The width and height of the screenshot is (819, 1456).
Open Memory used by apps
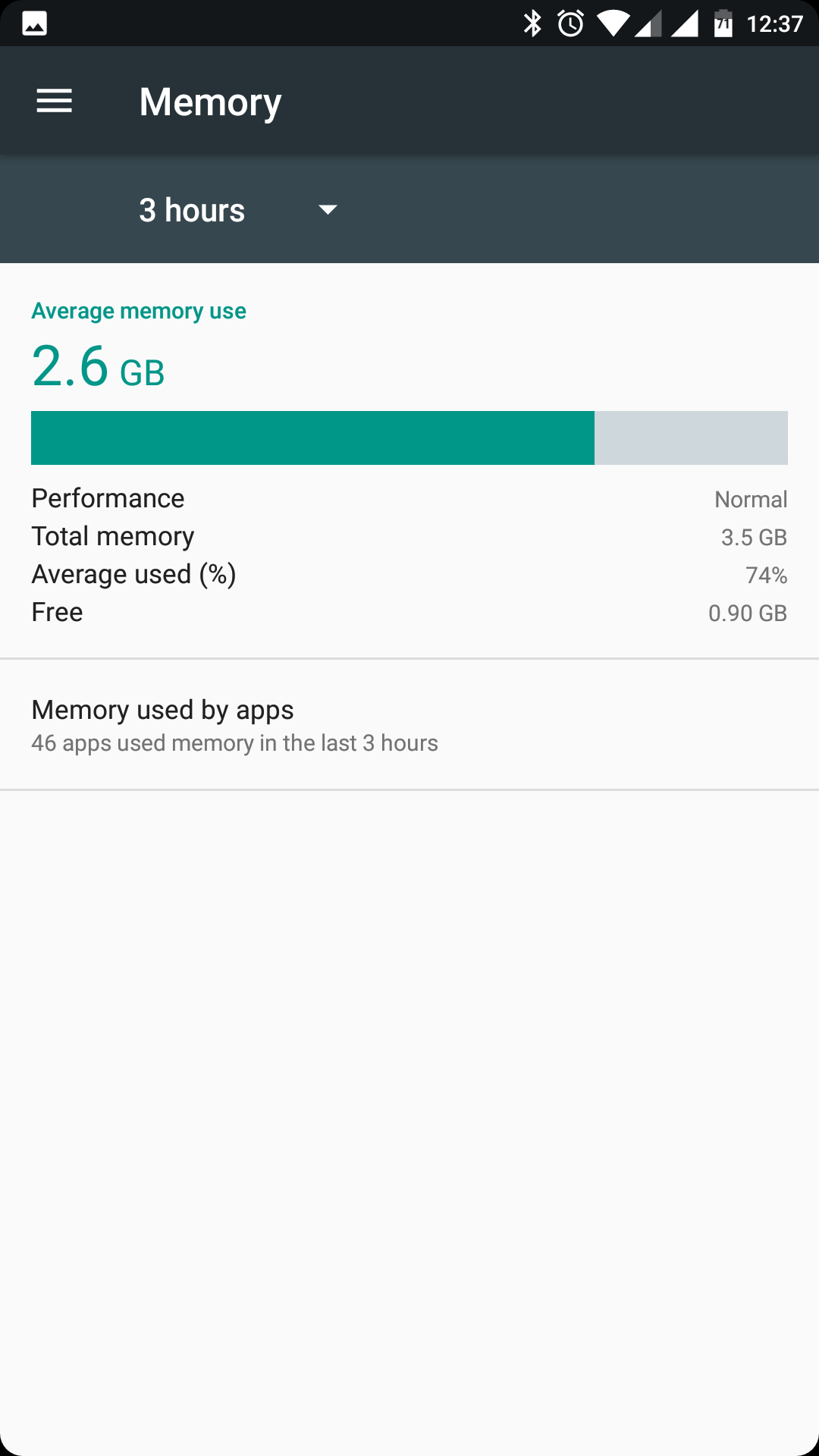coord(409,725)
